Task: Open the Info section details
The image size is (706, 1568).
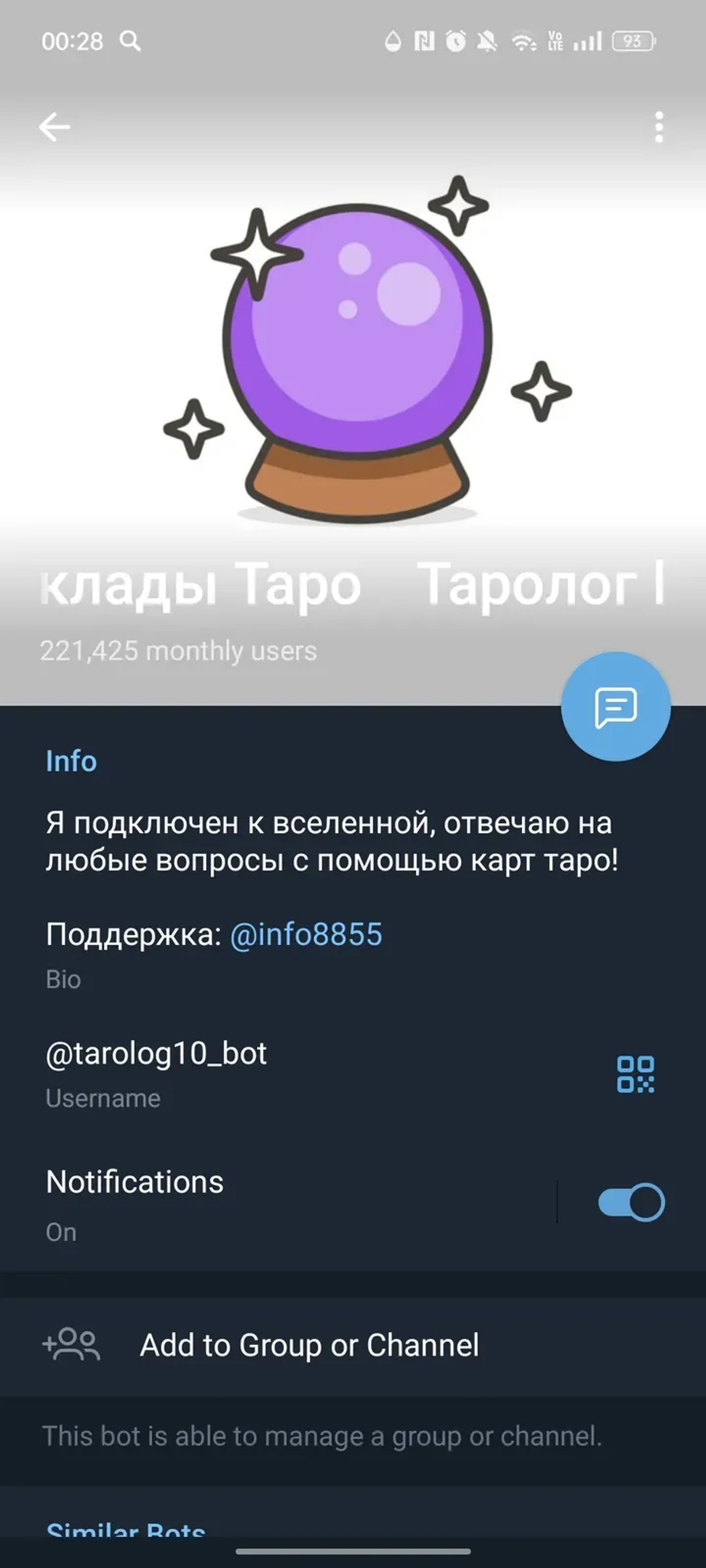Action: (71, 761)
